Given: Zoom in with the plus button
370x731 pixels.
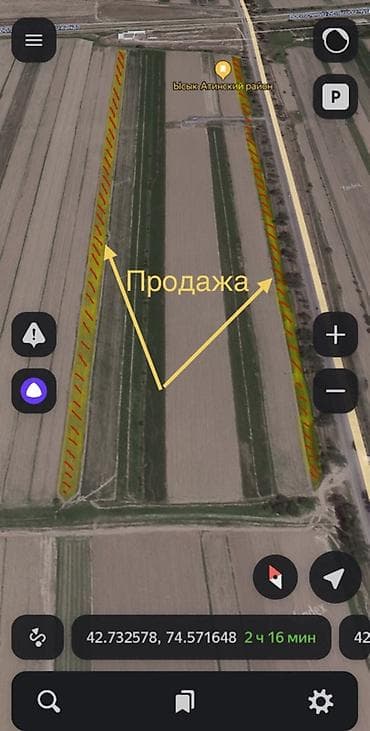Looking at the screenshot, I should tap(335, 334).
